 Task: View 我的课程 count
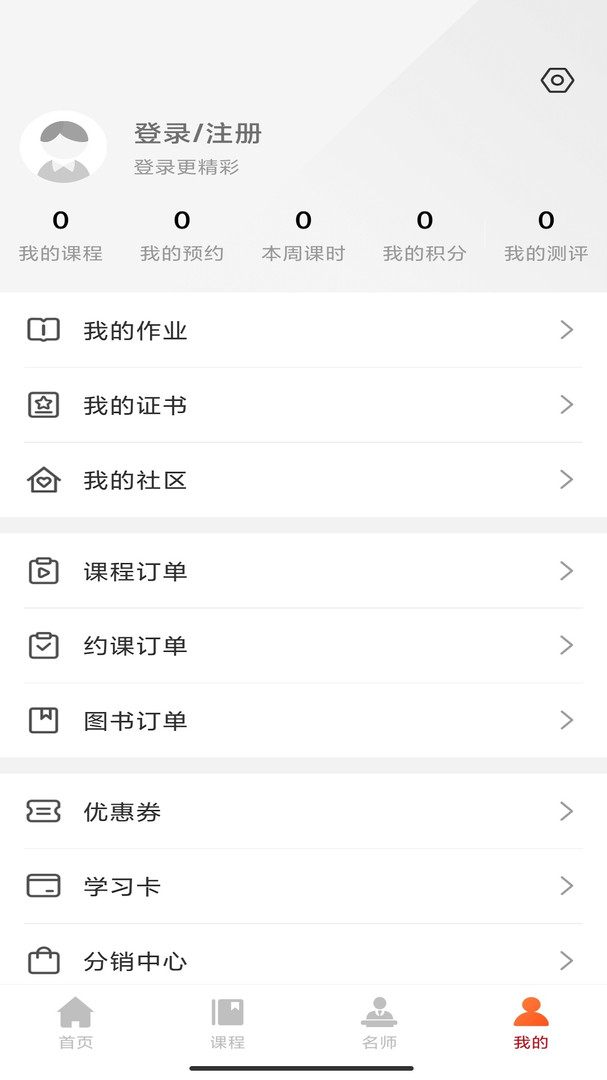(x=61, y=236)
